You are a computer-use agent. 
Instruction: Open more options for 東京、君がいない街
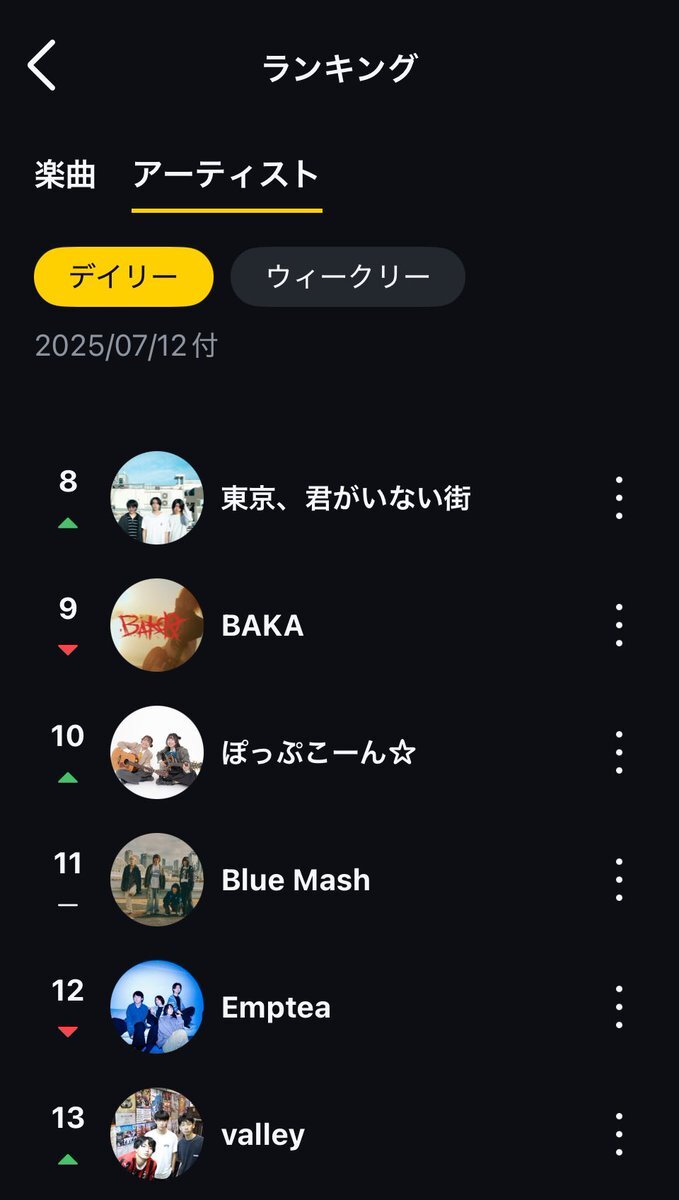619,498
